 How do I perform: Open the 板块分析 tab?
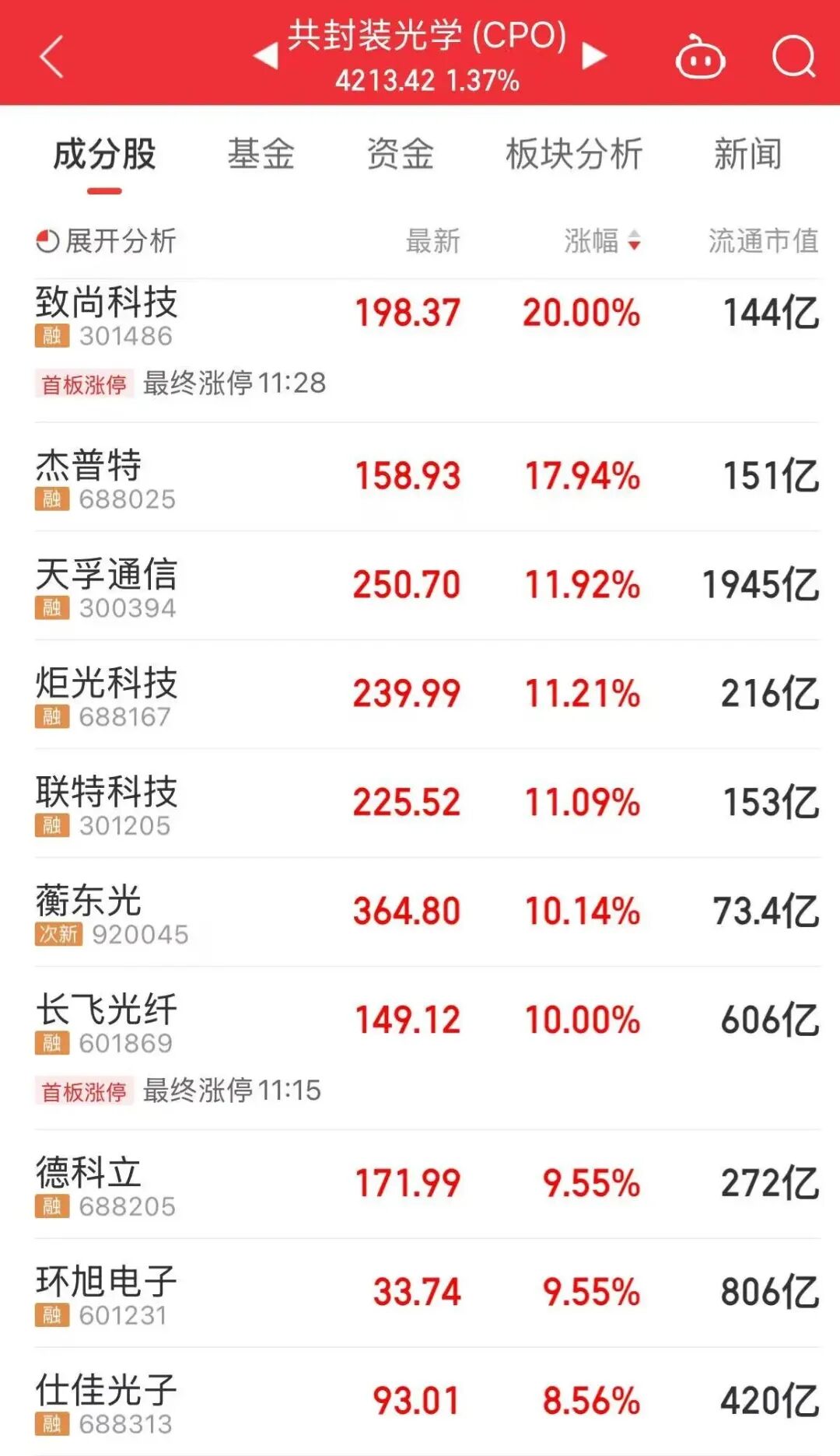(574, 154)
